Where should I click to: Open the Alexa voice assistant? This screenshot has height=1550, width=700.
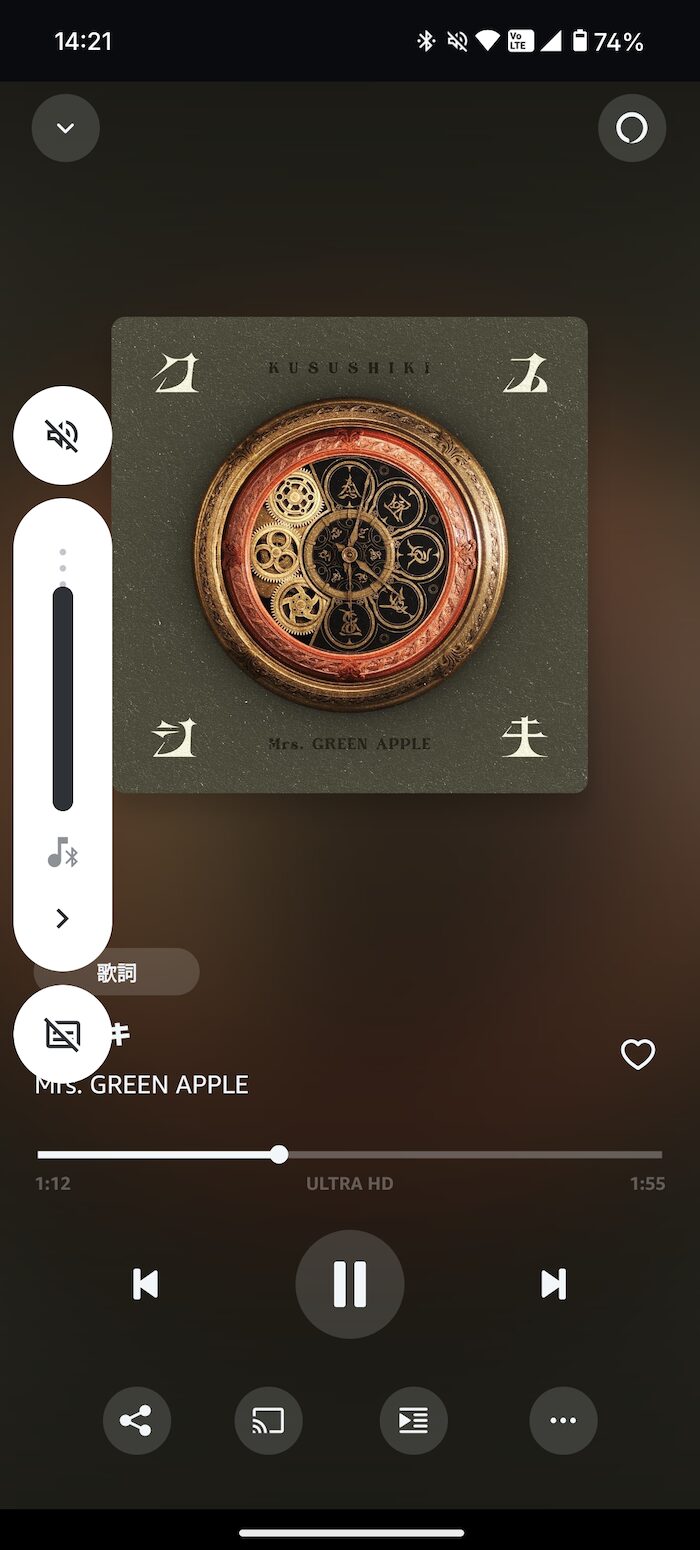pyautogui.click(x=632, y=128)
